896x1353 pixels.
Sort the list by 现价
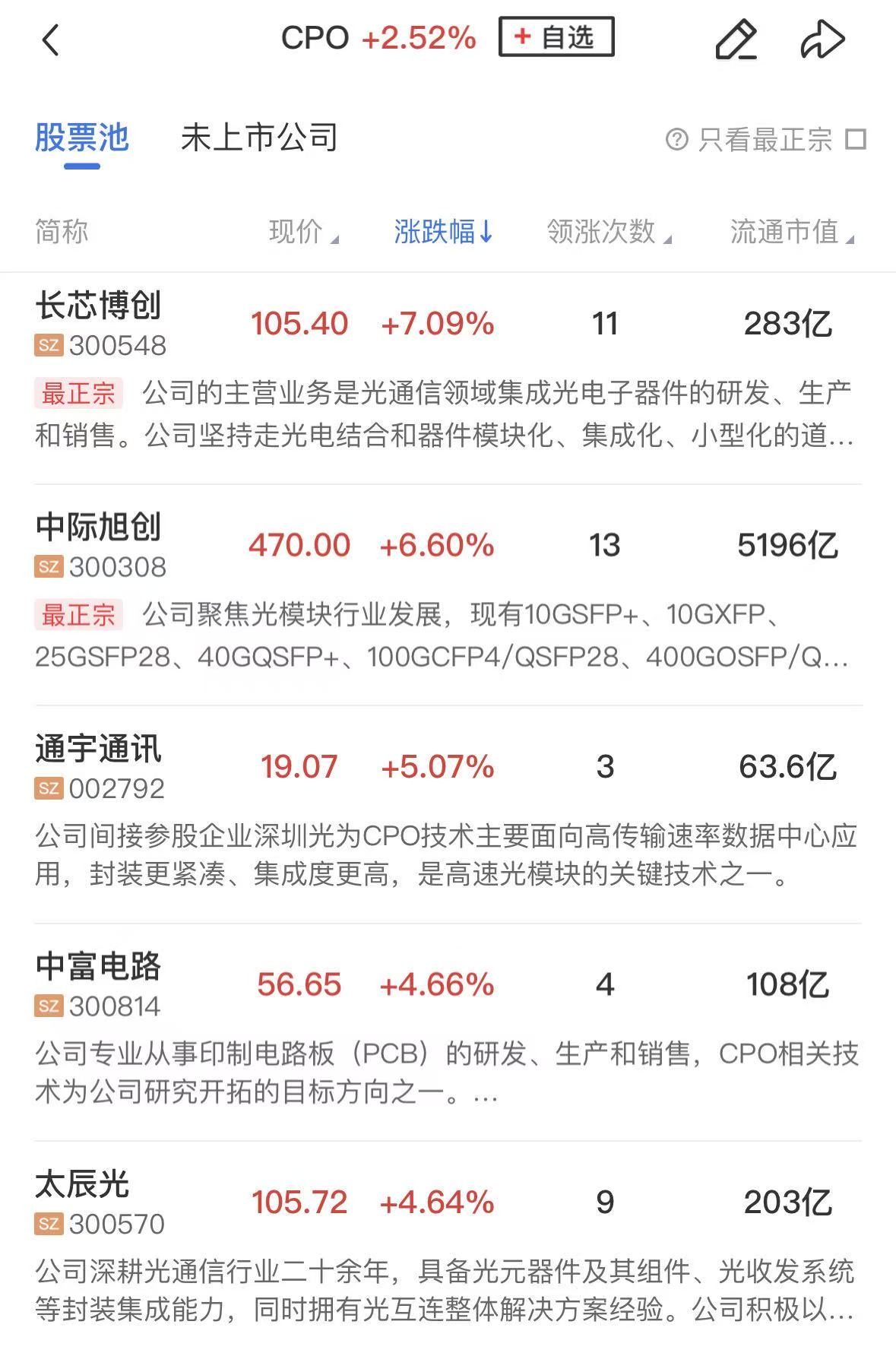coord(302,232)
